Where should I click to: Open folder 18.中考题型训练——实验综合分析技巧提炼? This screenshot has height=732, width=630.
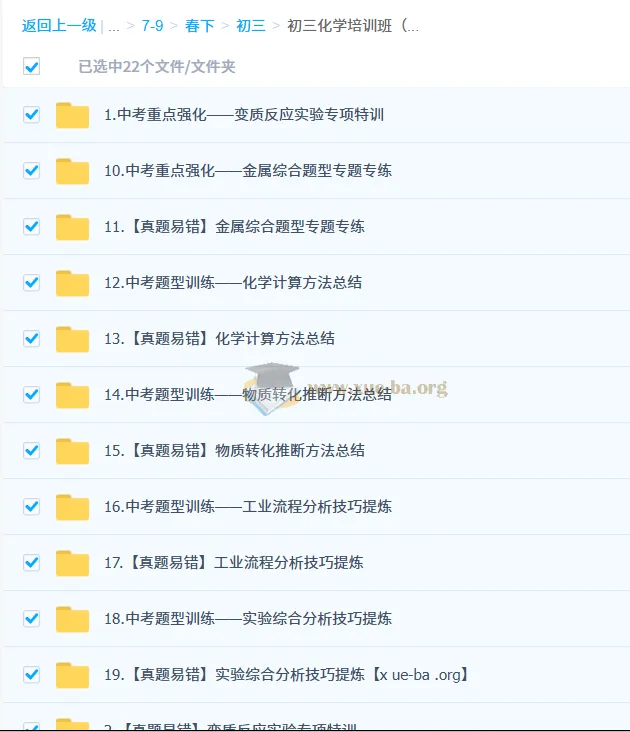point(247,619)
